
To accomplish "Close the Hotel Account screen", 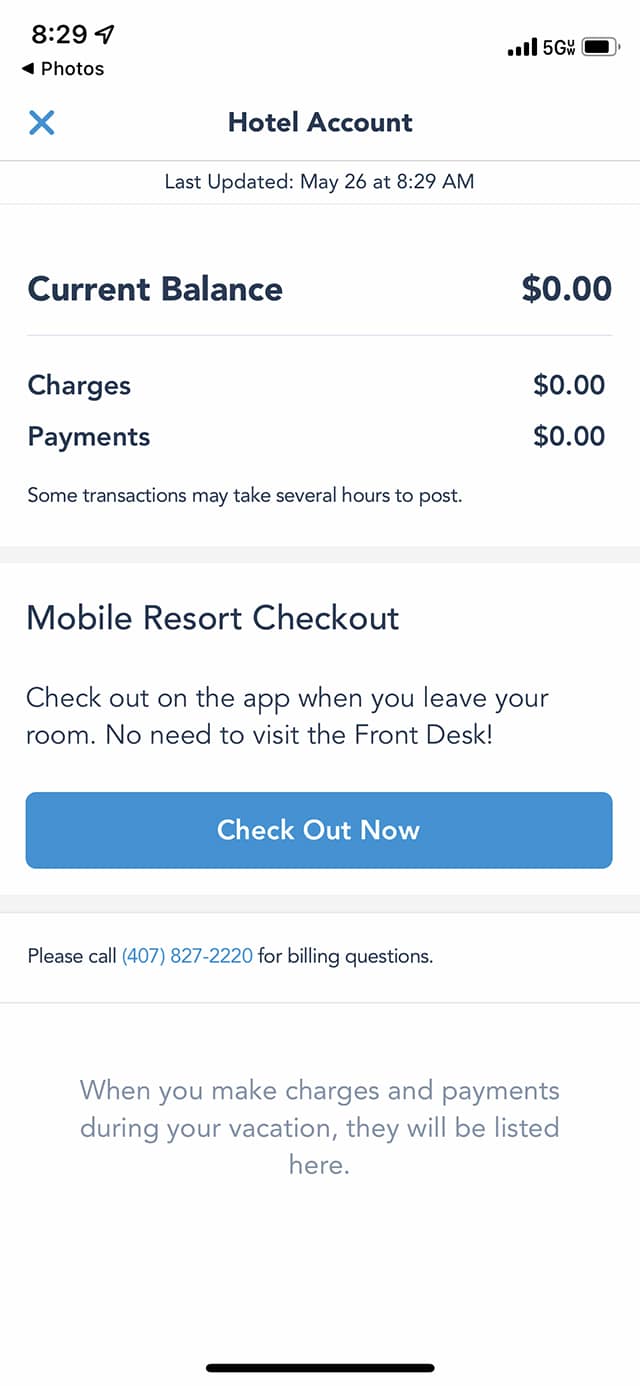I will pyautogui.click(x=41, y=123).
